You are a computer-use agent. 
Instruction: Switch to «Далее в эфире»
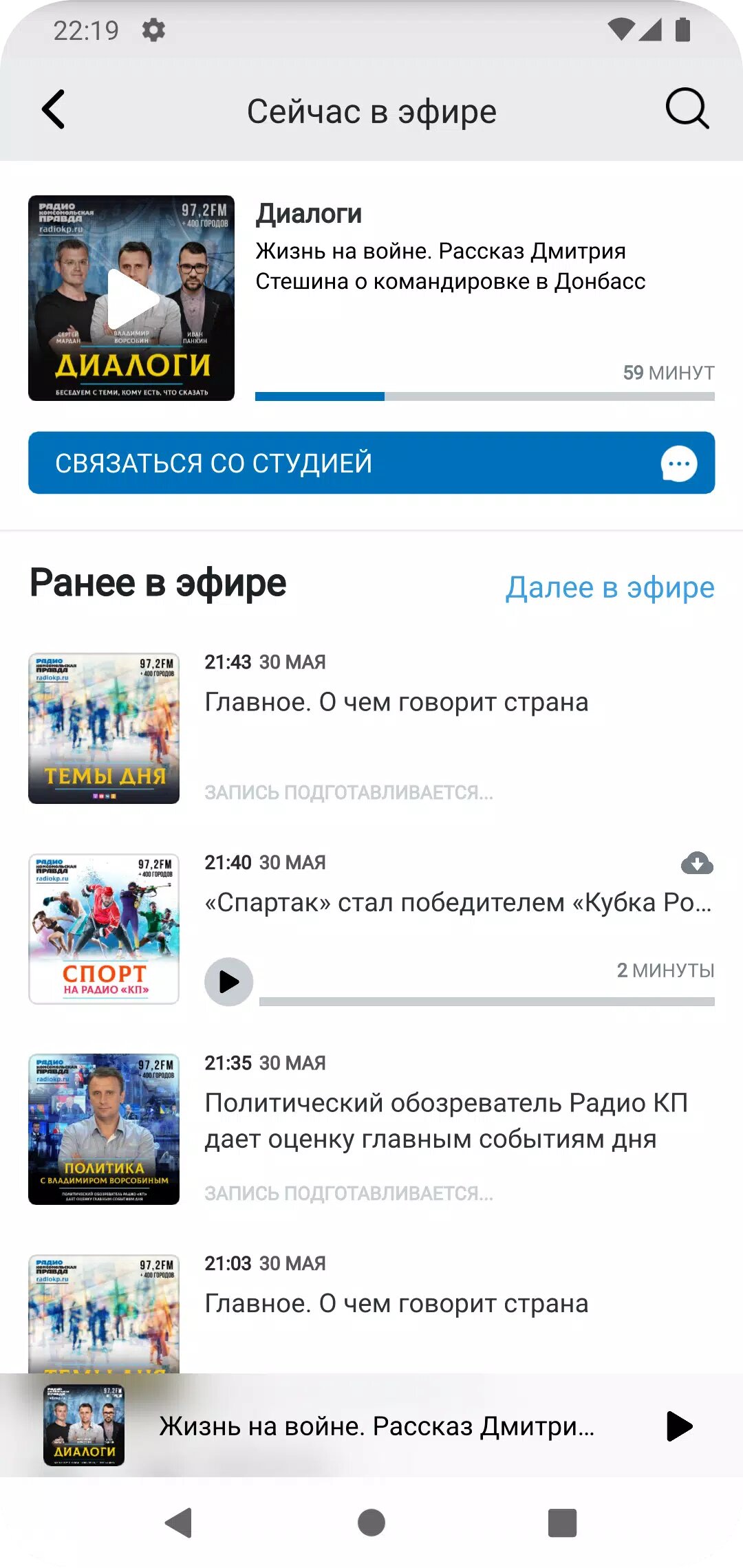[610, 588]
